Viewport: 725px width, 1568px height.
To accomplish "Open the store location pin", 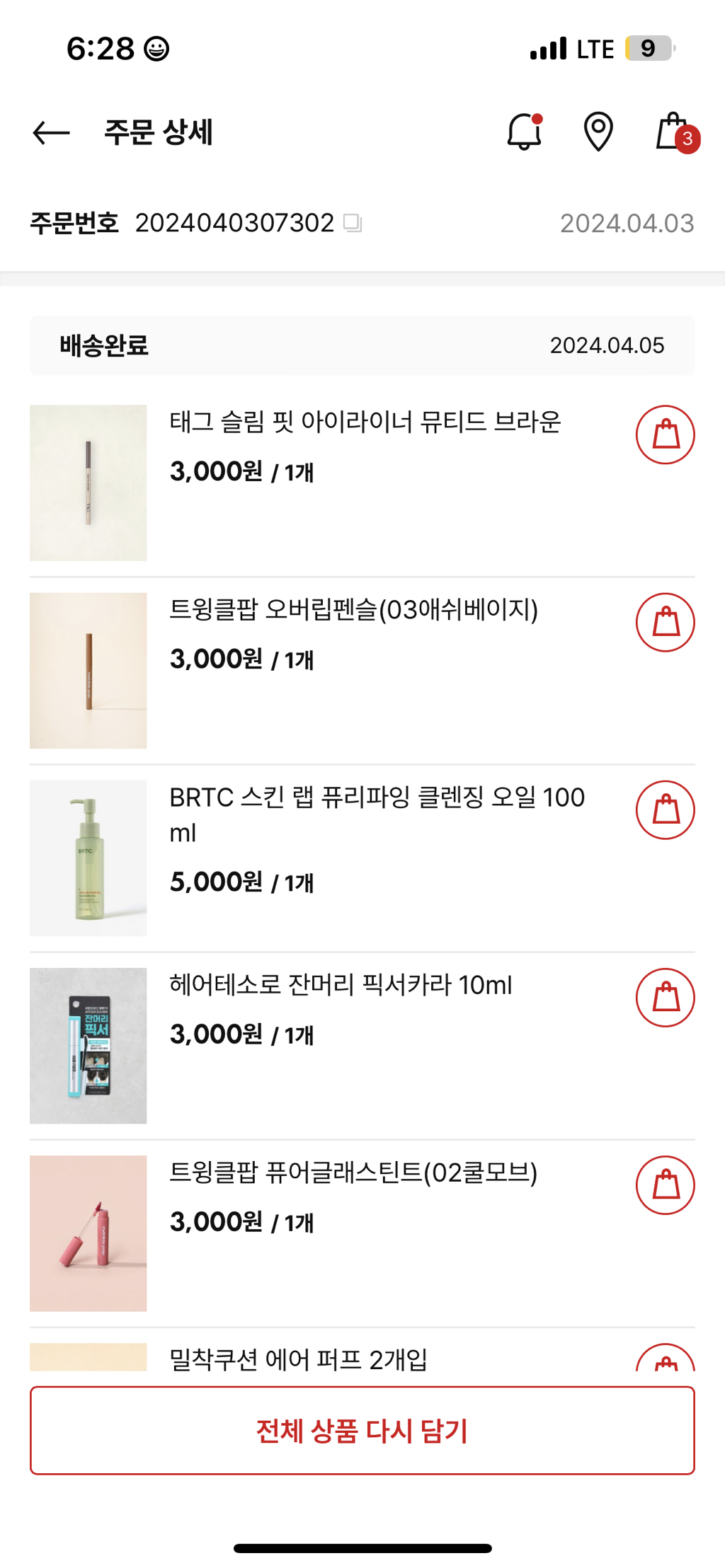I will click(x=598, y=132).
